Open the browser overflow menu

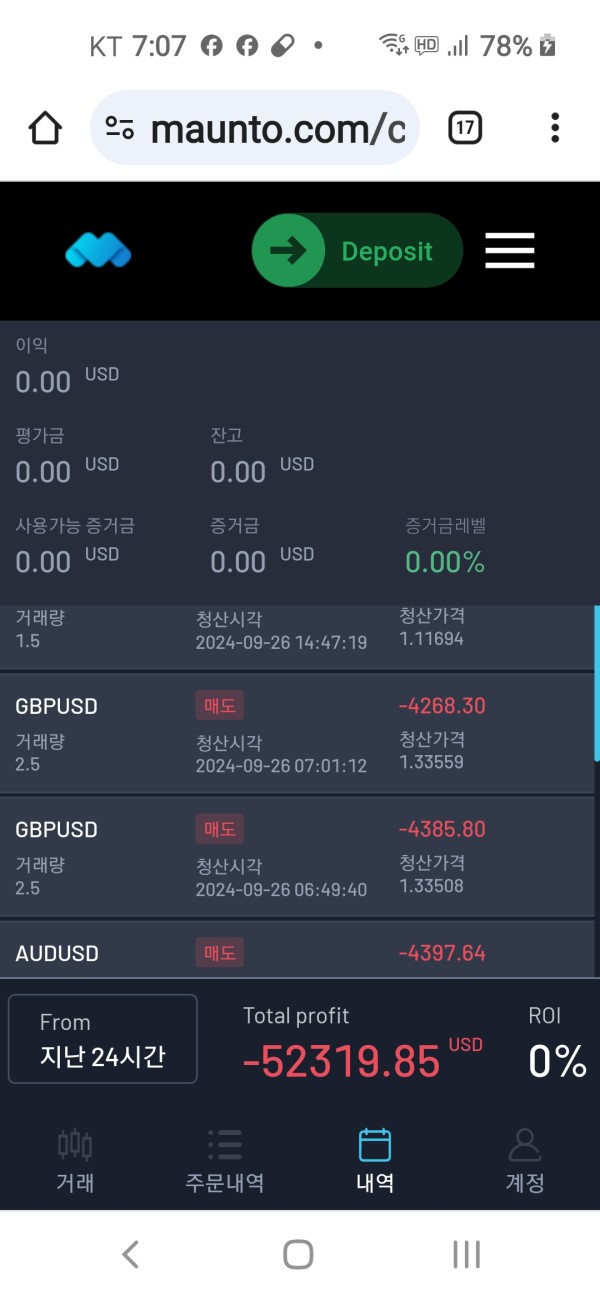pyautogui.click(x=555, y=128)
